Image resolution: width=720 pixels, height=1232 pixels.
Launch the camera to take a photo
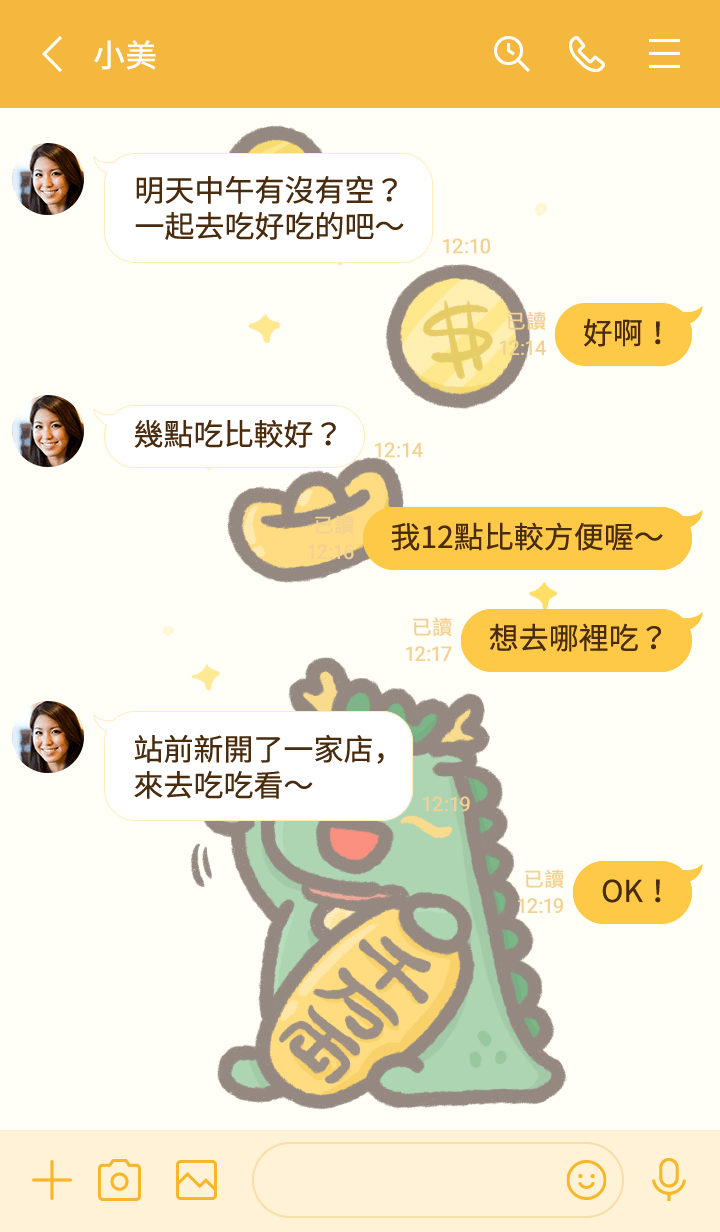coord(120,1181)
